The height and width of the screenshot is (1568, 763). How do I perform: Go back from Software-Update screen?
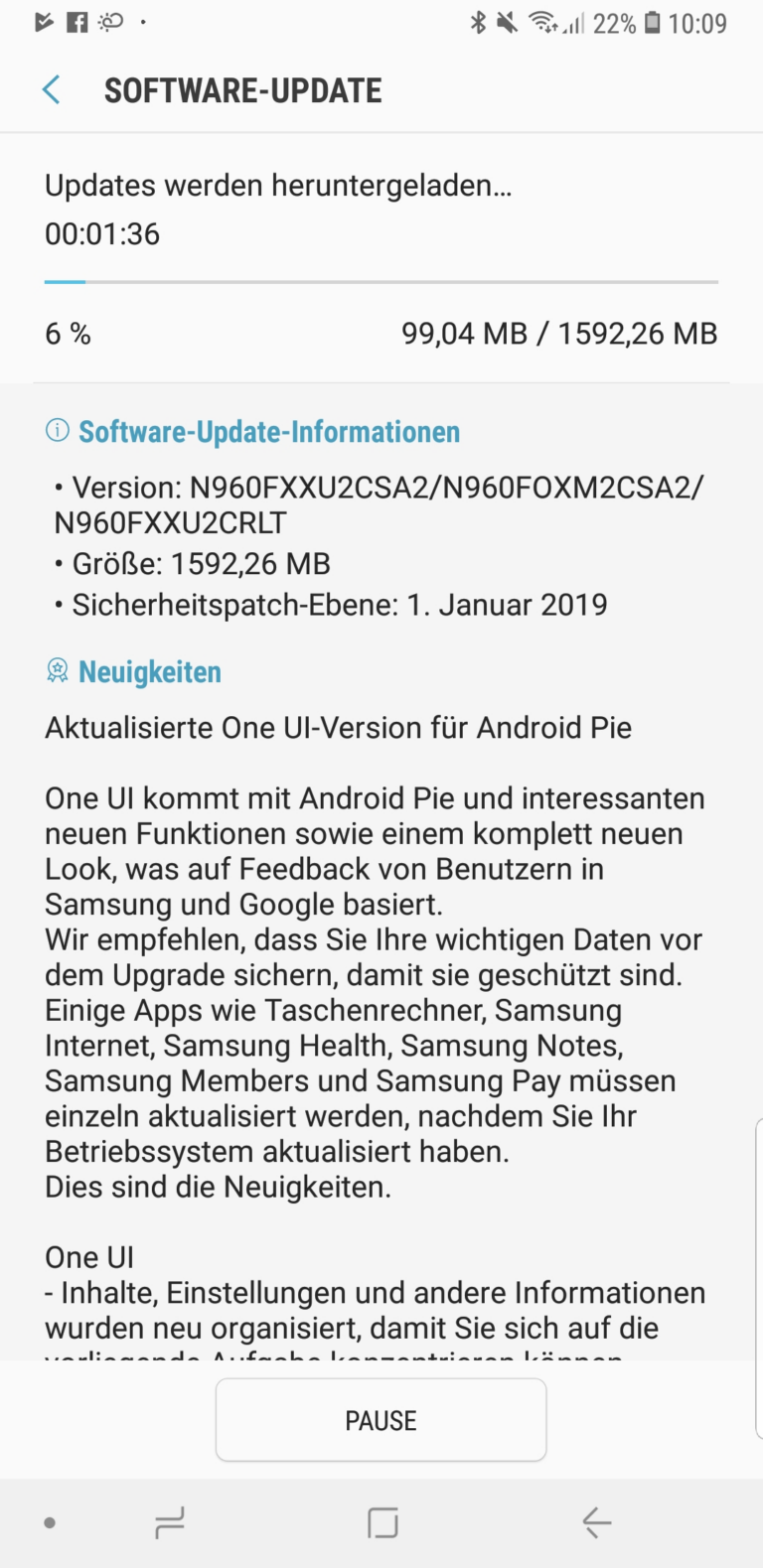[52, 90]
